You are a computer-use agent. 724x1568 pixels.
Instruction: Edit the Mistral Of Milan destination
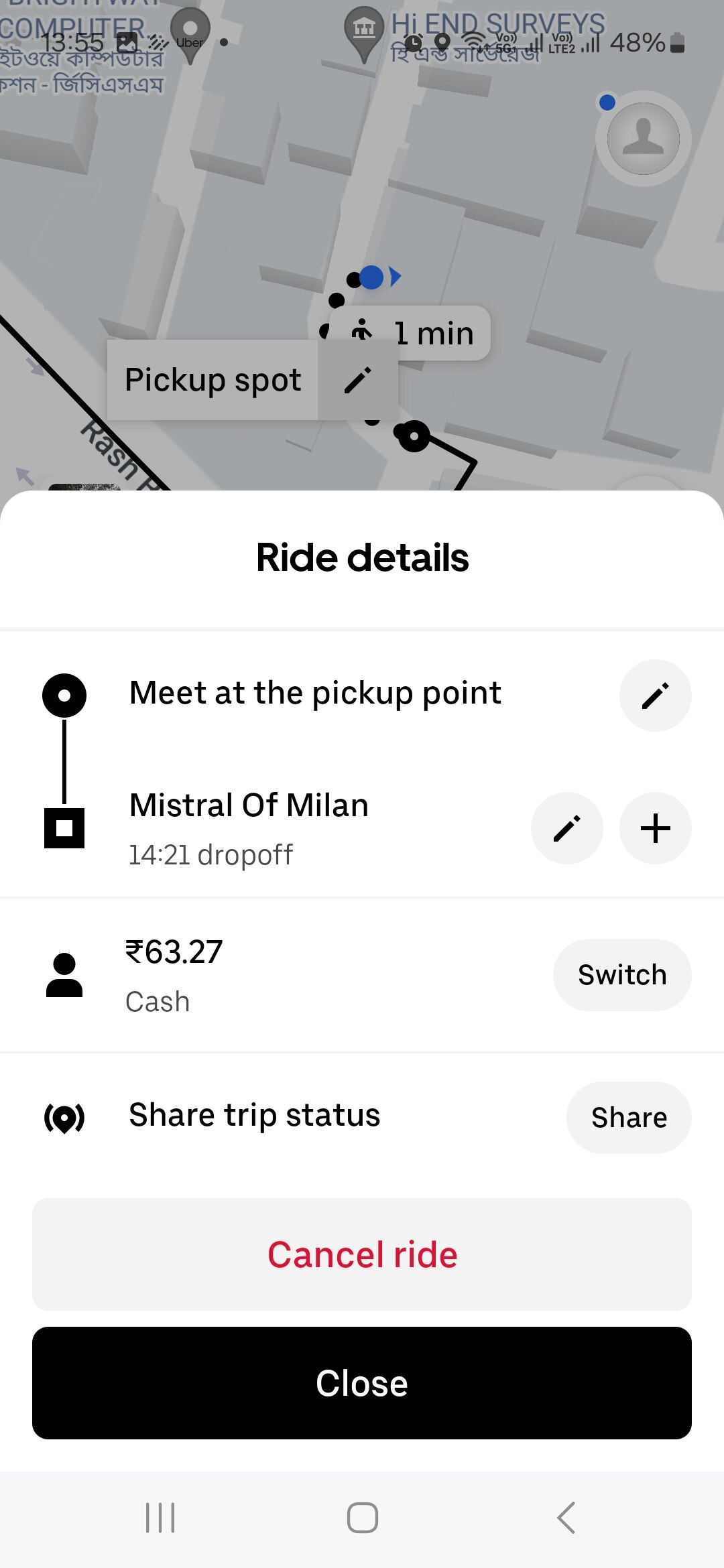[x=566, y=828]
